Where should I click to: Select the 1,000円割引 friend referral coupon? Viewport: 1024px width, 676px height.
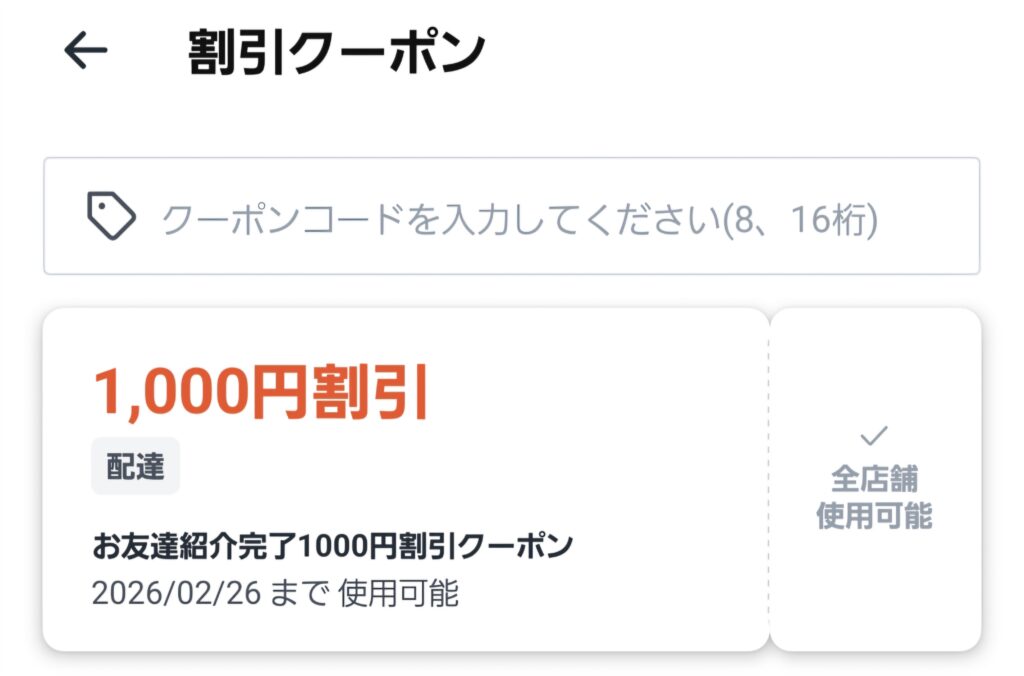tap(405, 480)
